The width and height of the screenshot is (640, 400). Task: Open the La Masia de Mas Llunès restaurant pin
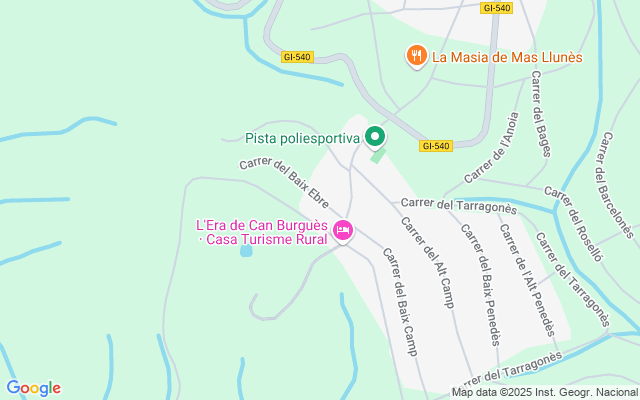pyautogui.click(x=416, y=56)
